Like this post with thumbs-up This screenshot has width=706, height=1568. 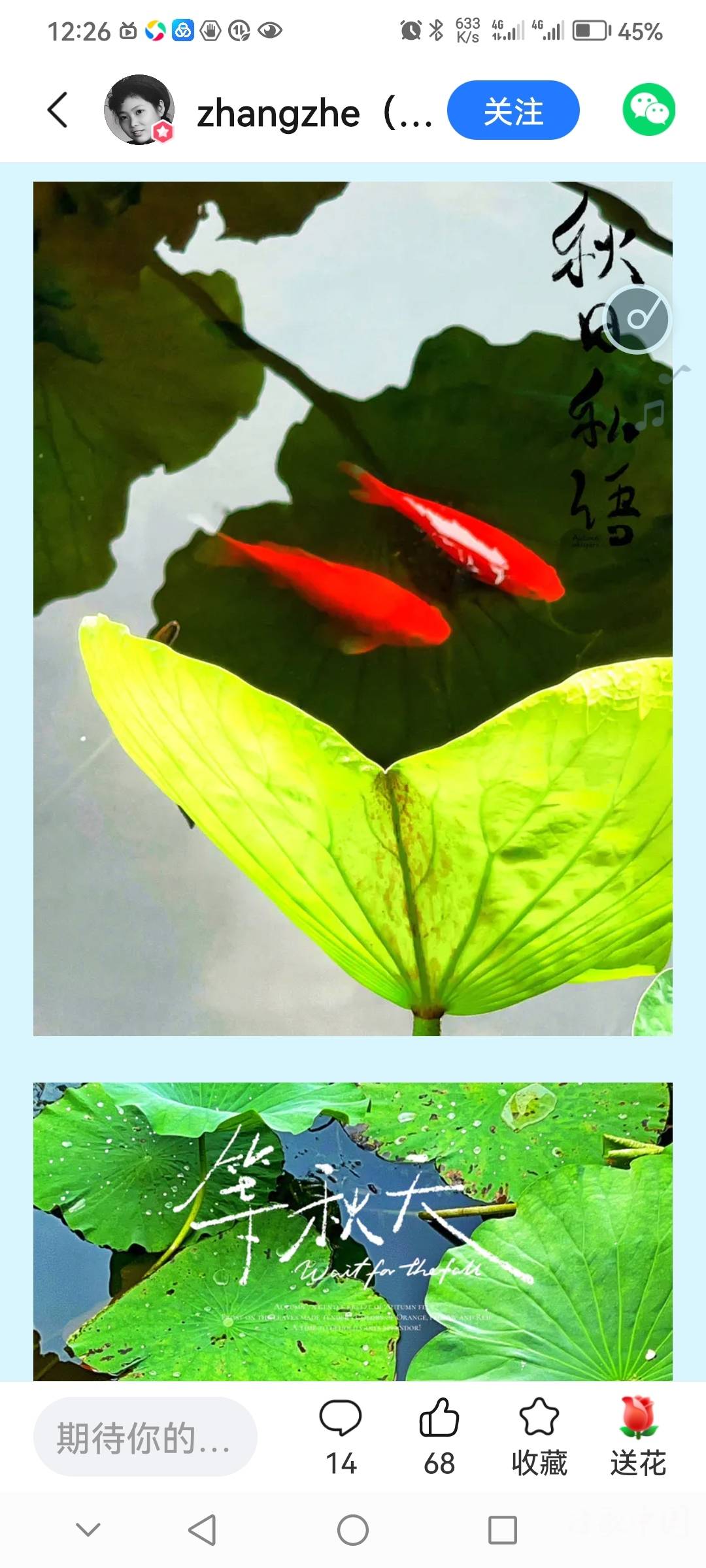[x=439, y=1436]
